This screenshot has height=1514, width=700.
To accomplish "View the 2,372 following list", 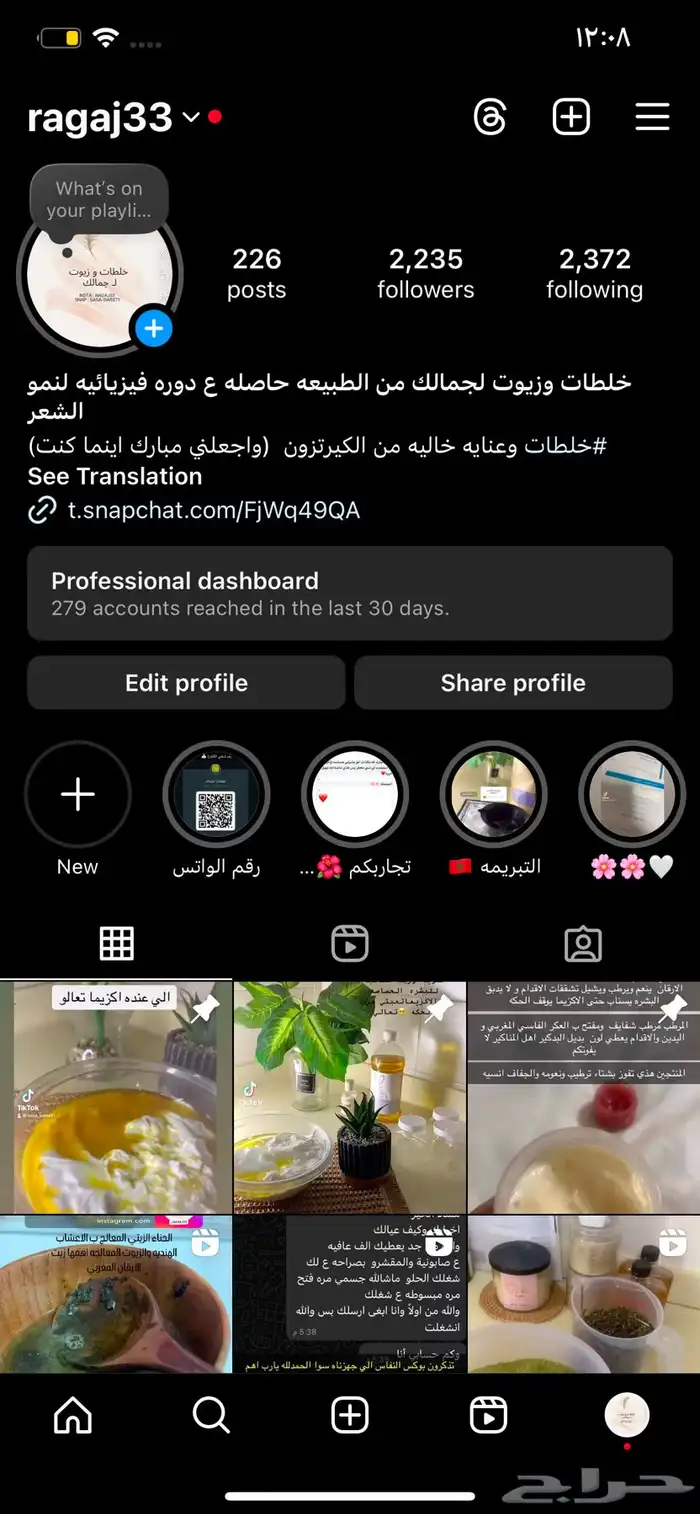I will (595, 274).
